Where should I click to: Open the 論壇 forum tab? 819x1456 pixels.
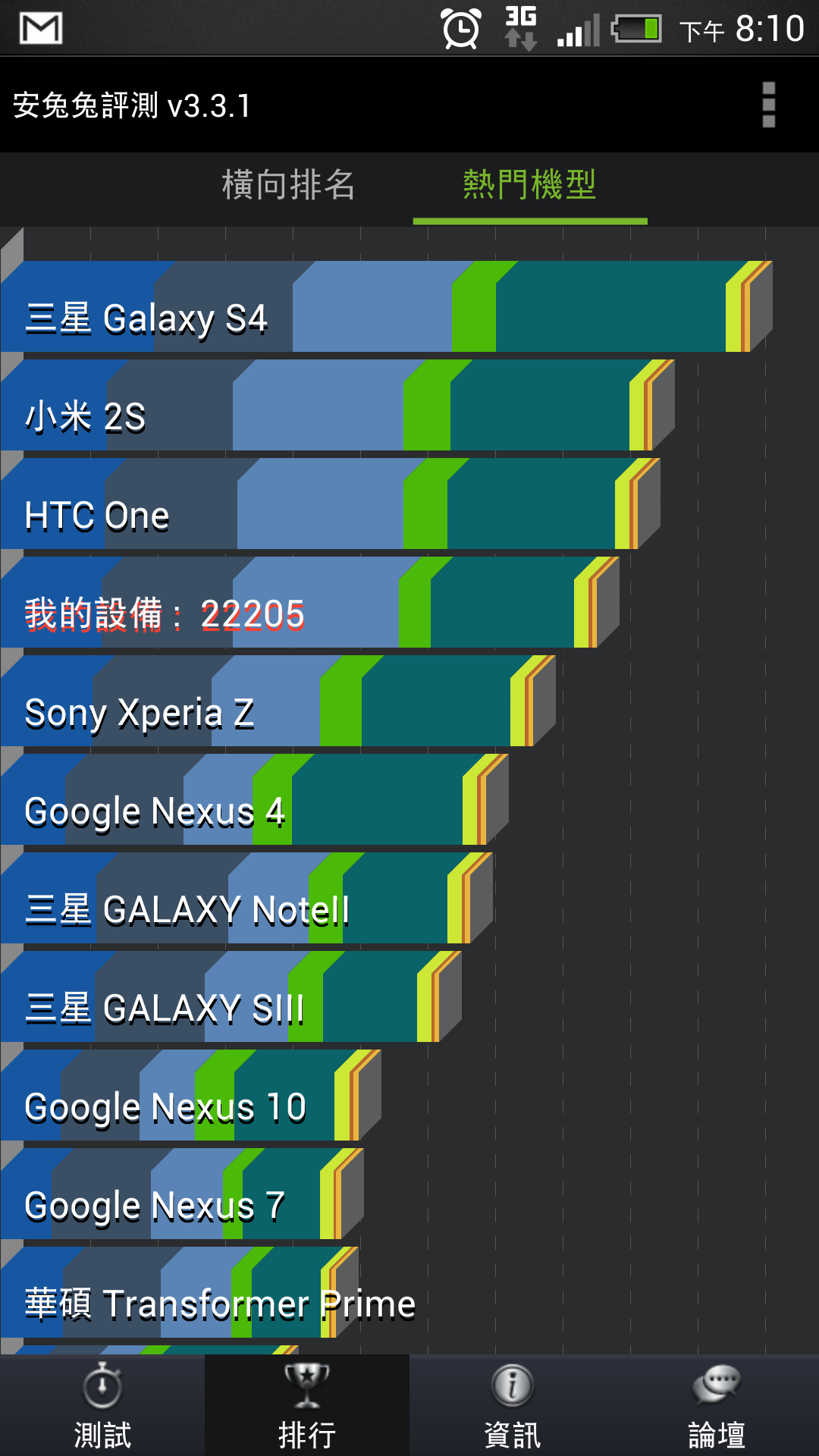click(716, 1405)
